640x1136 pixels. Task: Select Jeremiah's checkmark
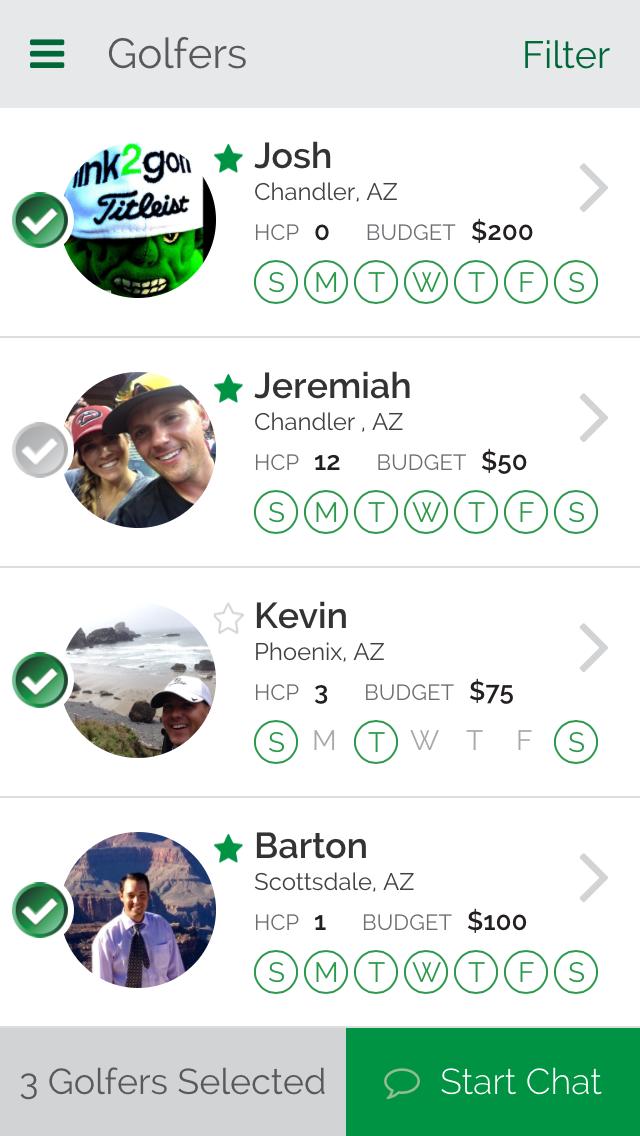point(40,451)
